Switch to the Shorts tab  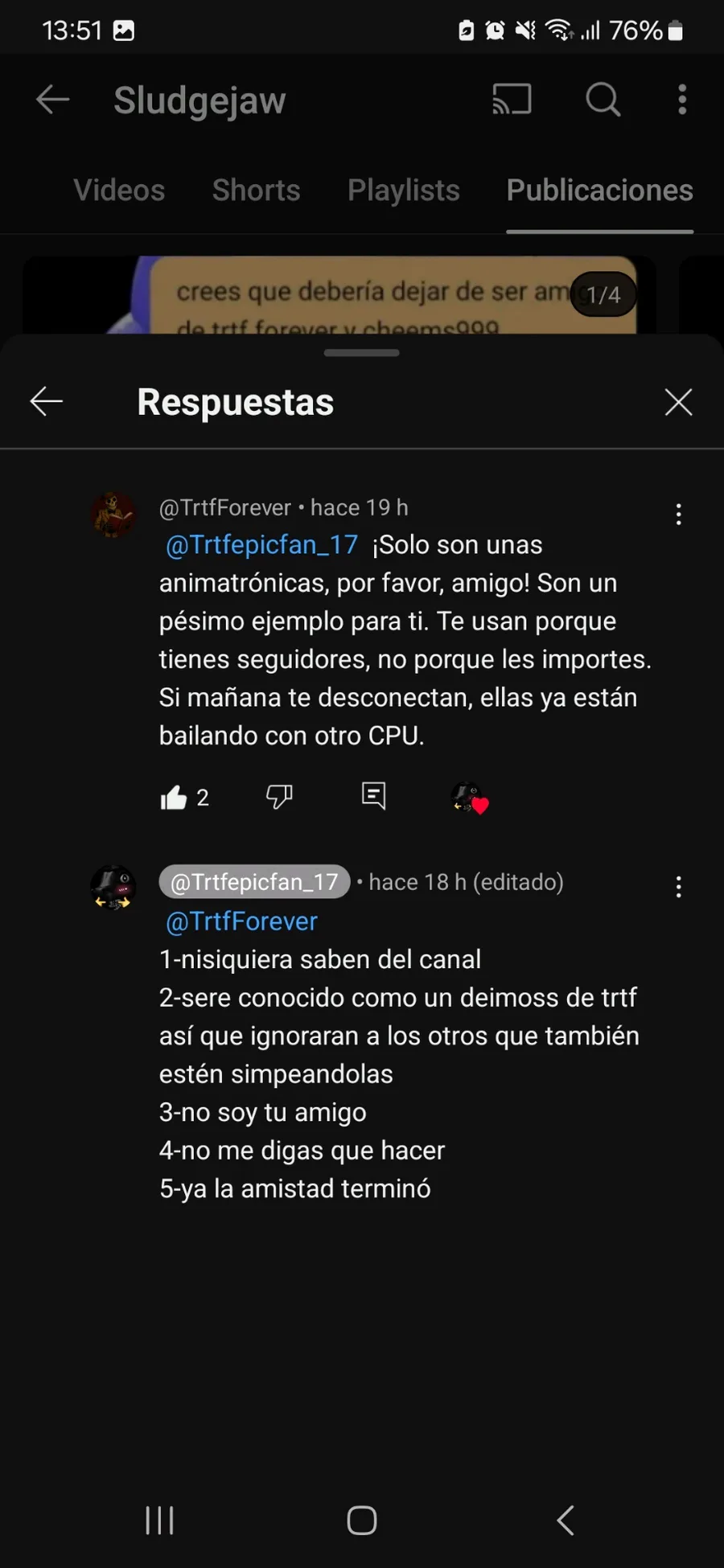(256, 191)
